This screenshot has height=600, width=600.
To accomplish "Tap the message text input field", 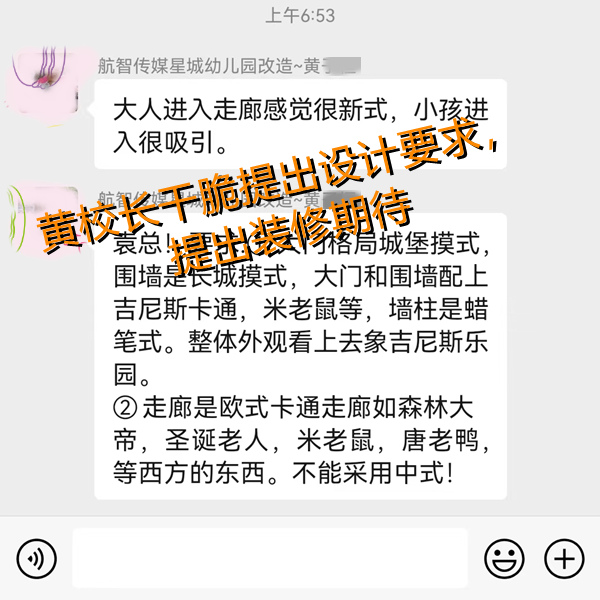I will [270, 557].
